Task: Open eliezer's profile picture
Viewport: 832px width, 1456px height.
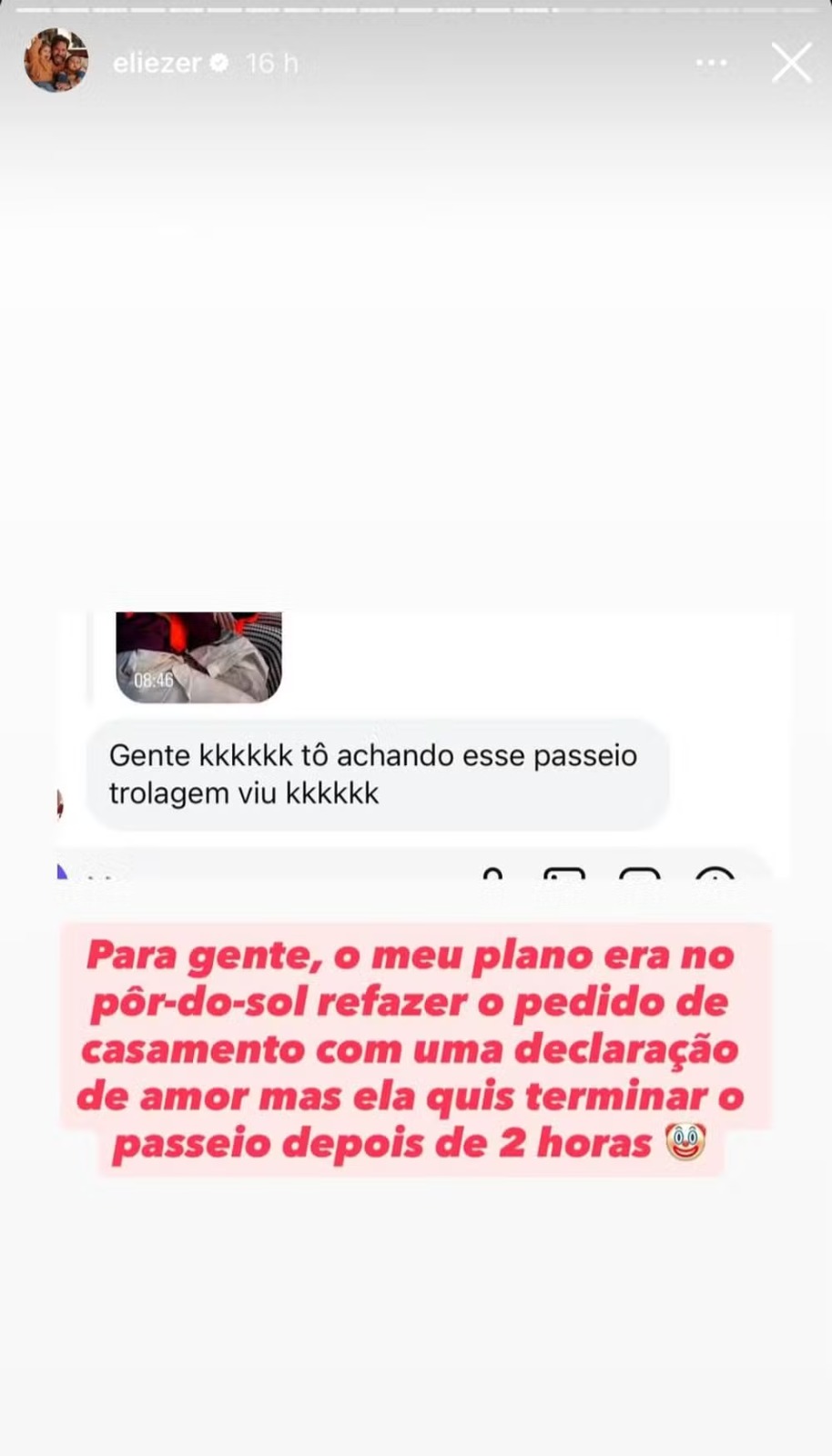Action: click(56, 60)
